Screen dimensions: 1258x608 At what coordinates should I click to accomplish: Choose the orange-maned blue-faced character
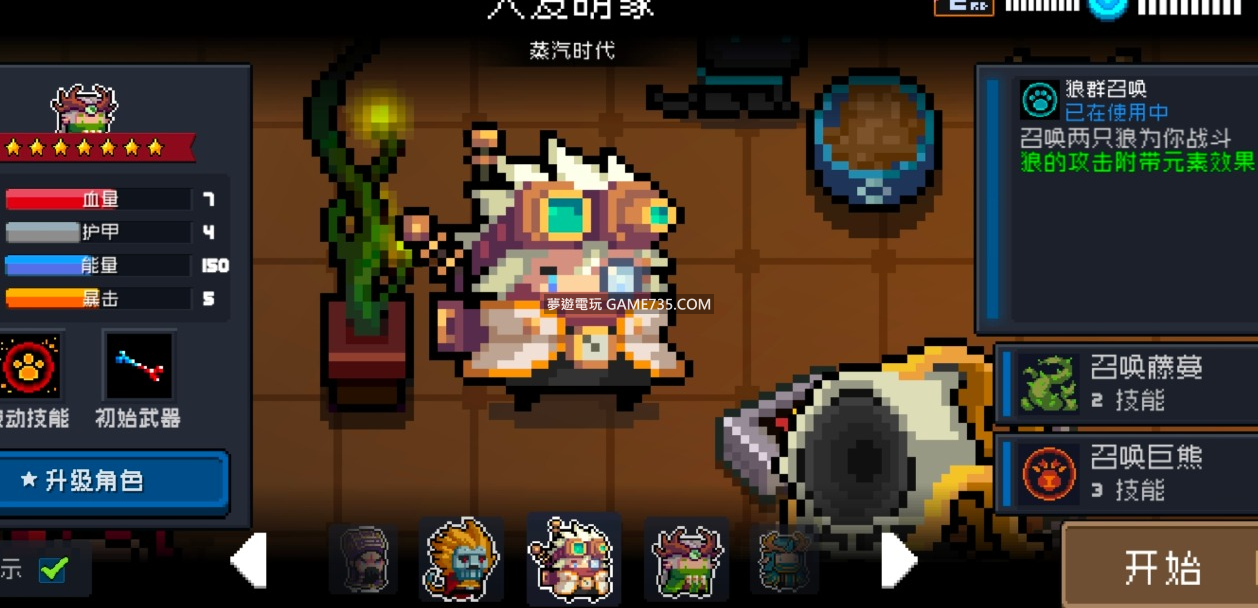tap(460, 560)
